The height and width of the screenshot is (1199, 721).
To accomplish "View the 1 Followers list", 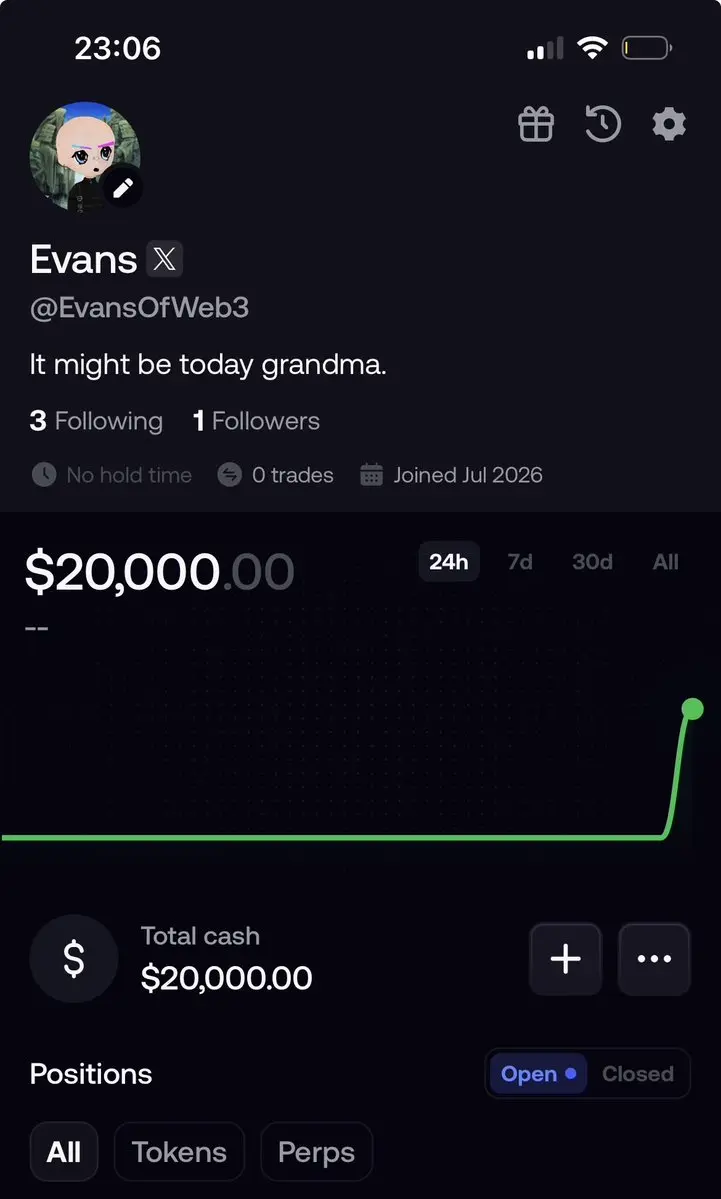I will [256, 421].
